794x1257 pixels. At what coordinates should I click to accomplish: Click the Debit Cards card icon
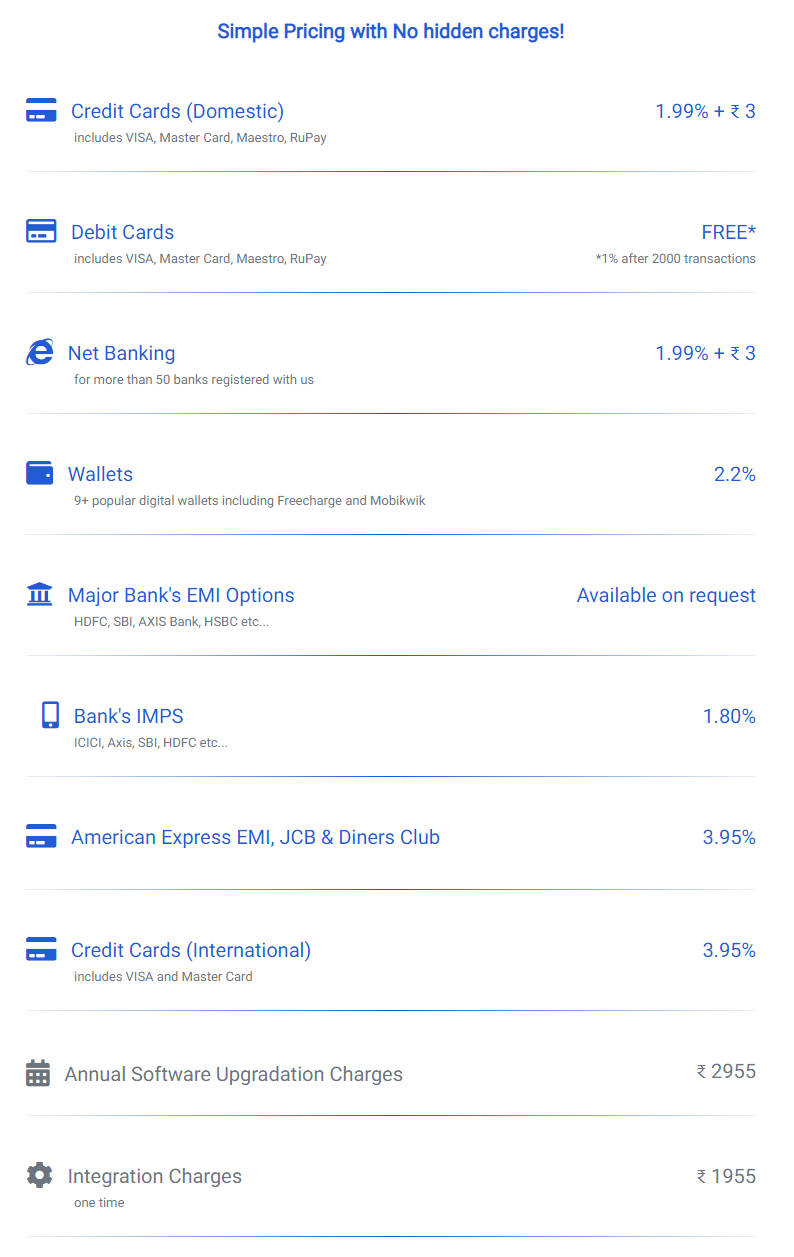pos(40,230)
